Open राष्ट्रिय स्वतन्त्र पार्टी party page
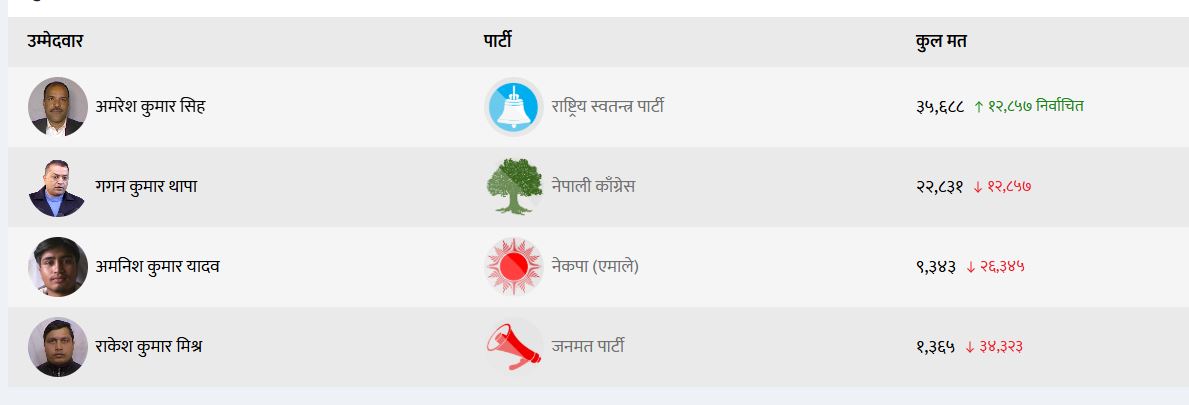The image size is (1189, 405). (607, 106)
